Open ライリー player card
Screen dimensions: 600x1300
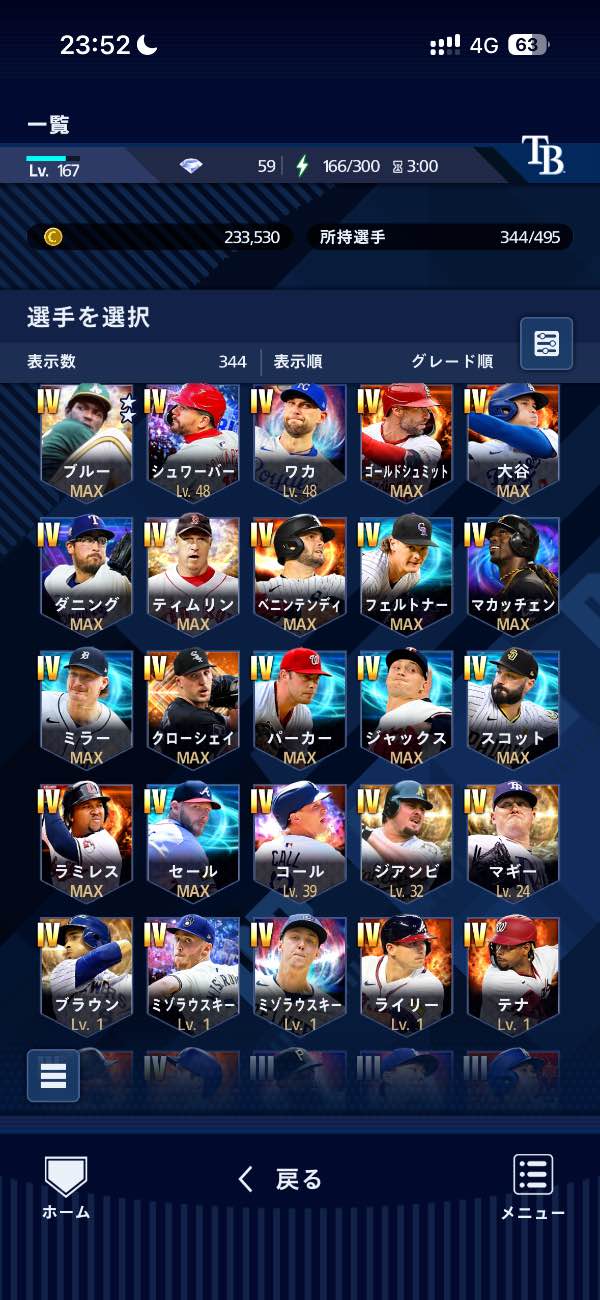coord(406,975)
